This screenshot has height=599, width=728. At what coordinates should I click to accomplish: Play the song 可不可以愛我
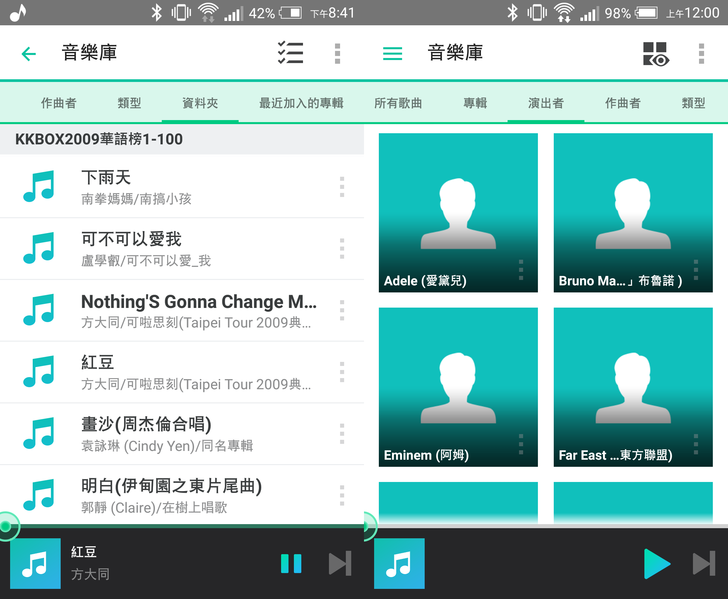tap(180, 249)
